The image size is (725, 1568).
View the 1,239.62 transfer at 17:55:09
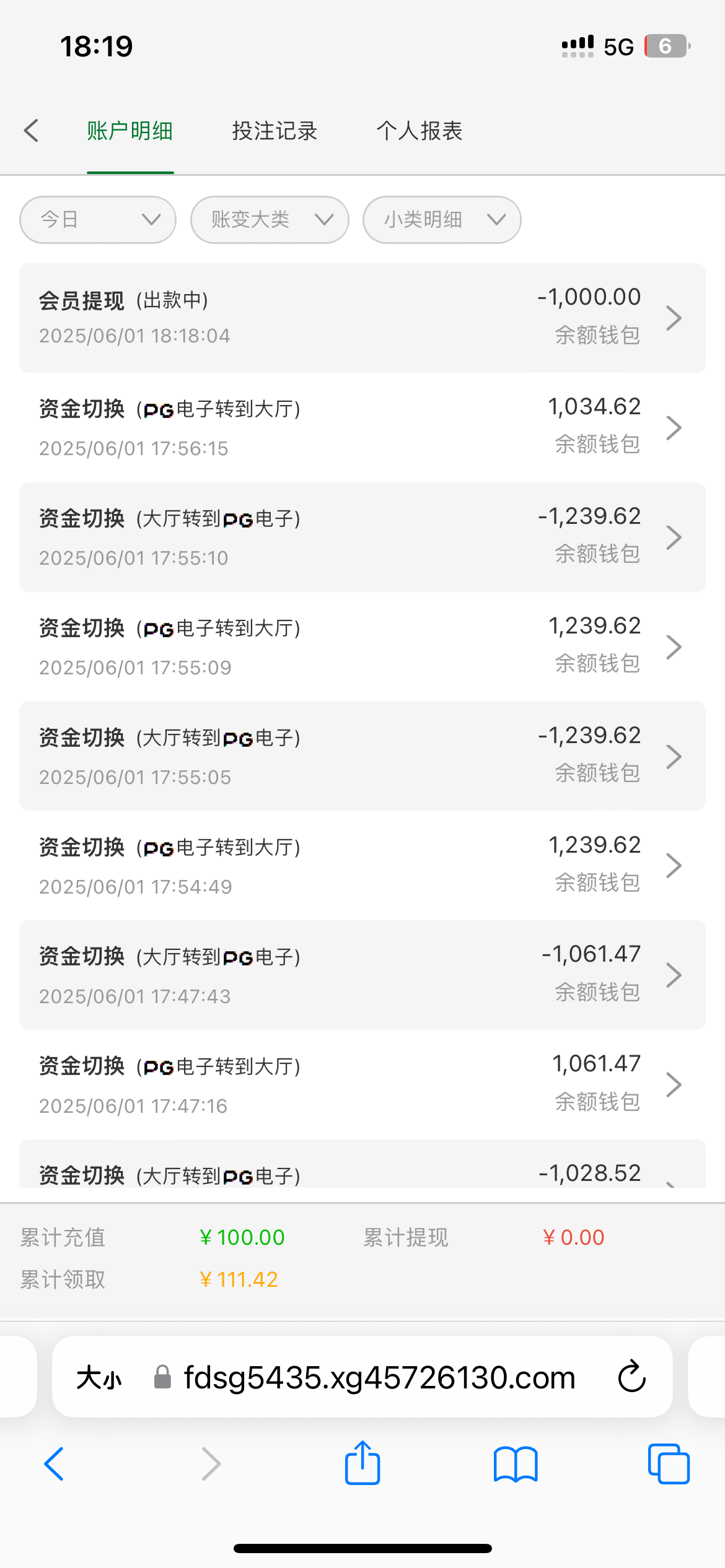point(362,647)
